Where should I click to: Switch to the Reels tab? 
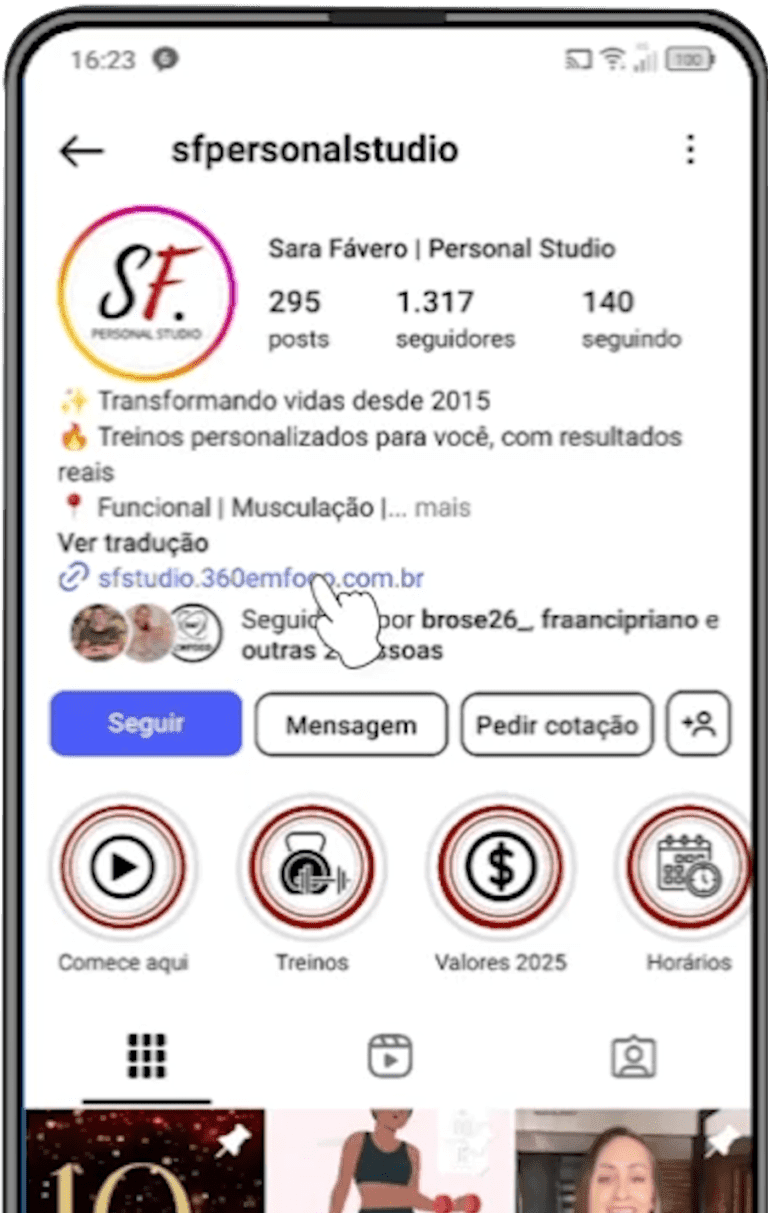(389, 1056)
